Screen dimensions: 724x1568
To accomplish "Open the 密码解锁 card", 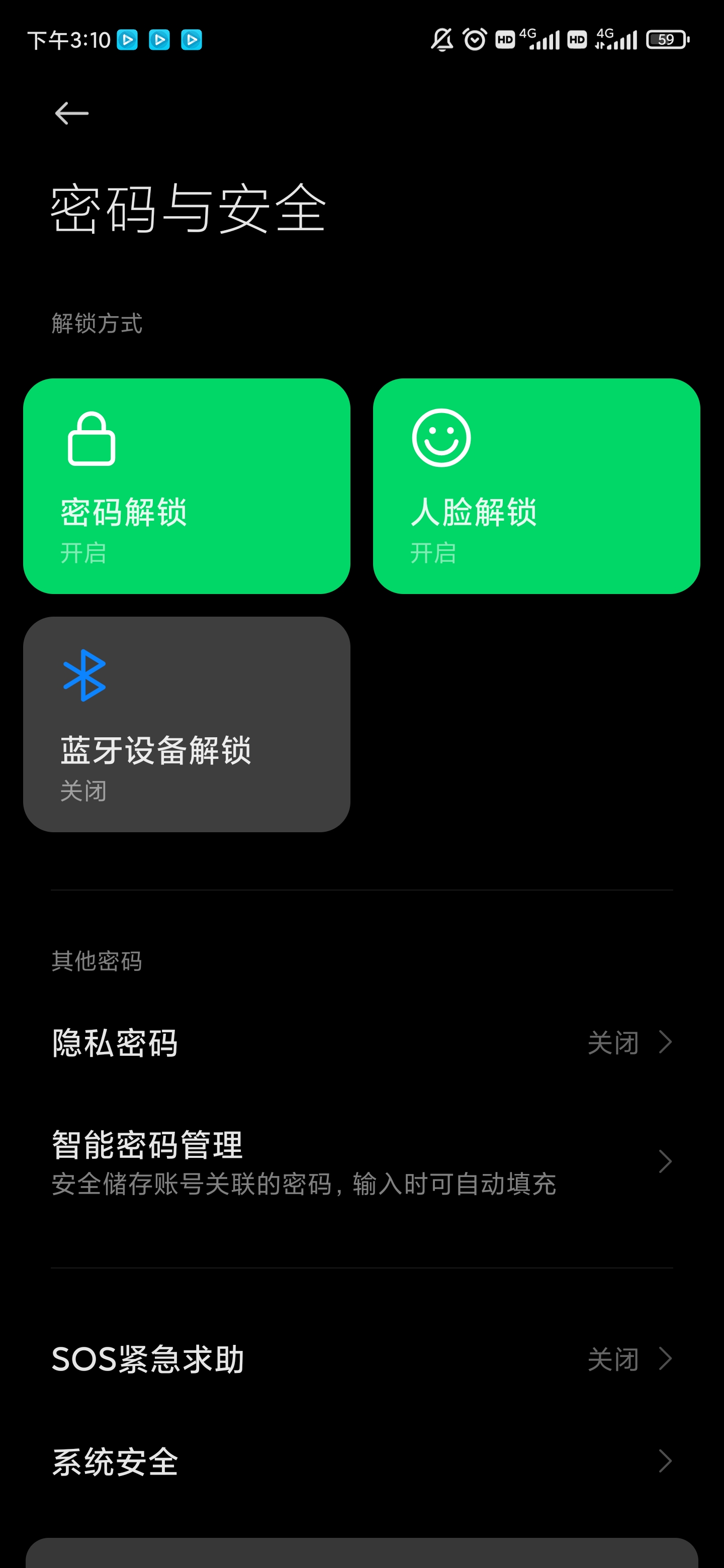I will click(x=187, y=486).
